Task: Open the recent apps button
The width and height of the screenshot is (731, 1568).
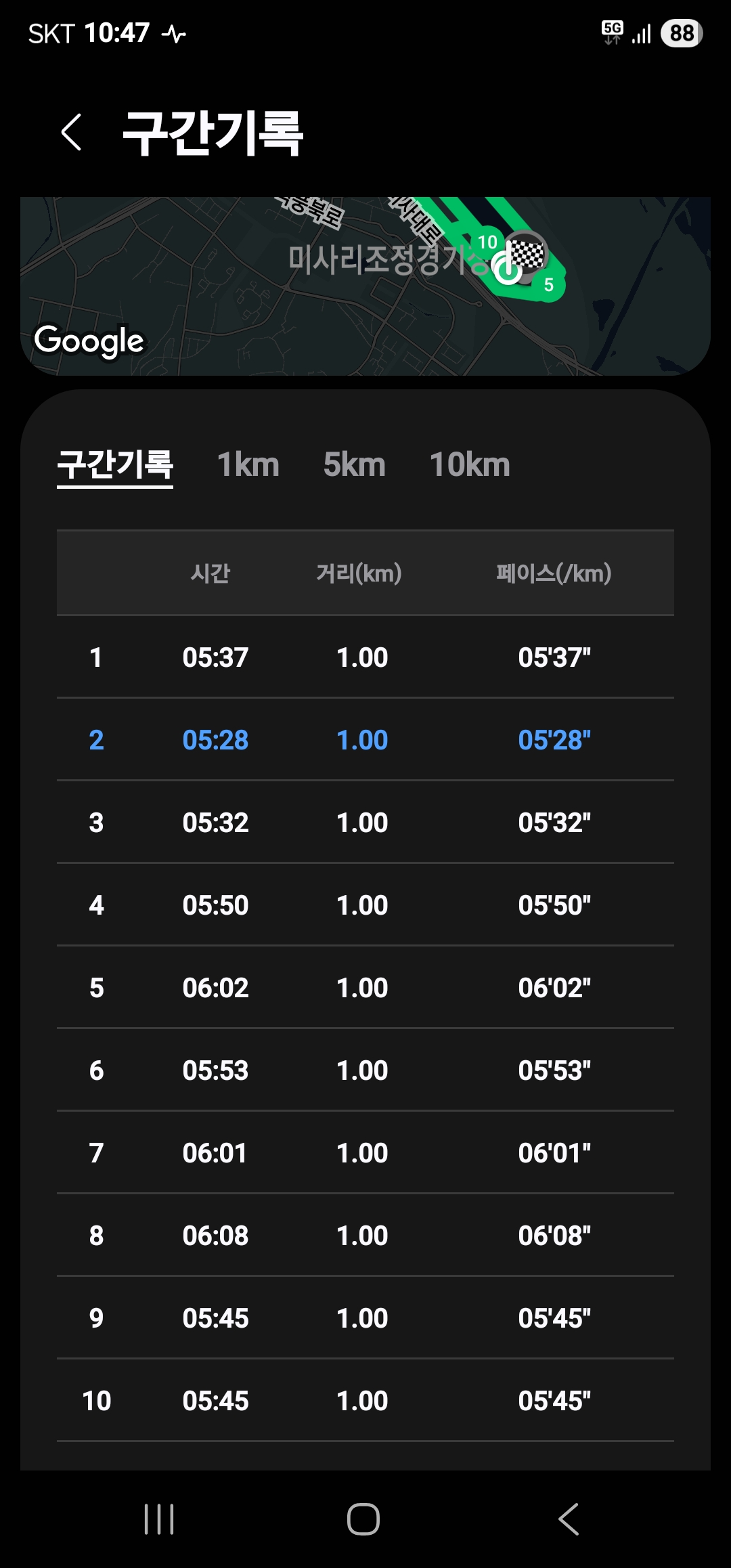Action: pos(160,1519)
